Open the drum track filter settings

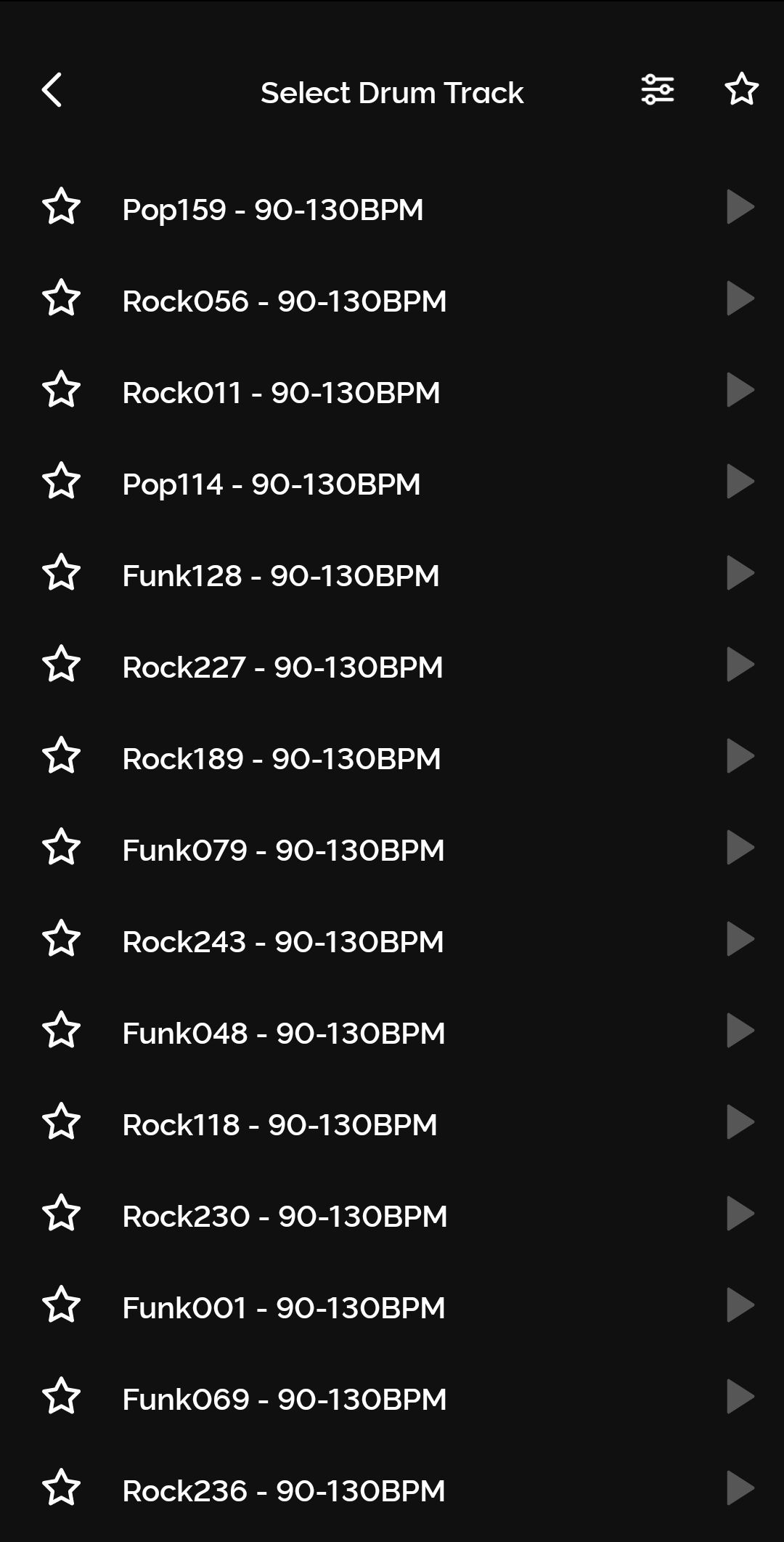[658, 90]
